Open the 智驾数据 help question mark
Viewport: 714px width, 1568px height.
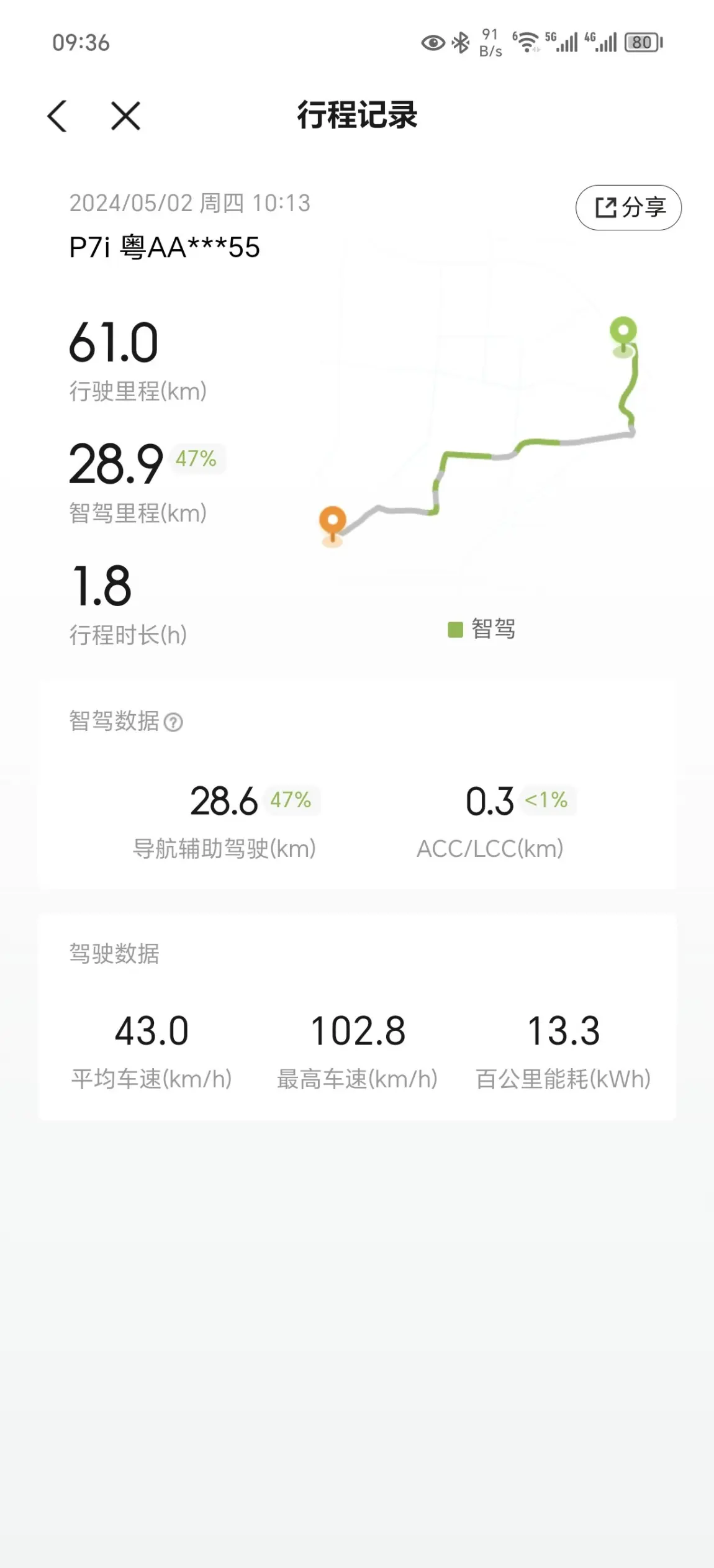tap(173, 722)
